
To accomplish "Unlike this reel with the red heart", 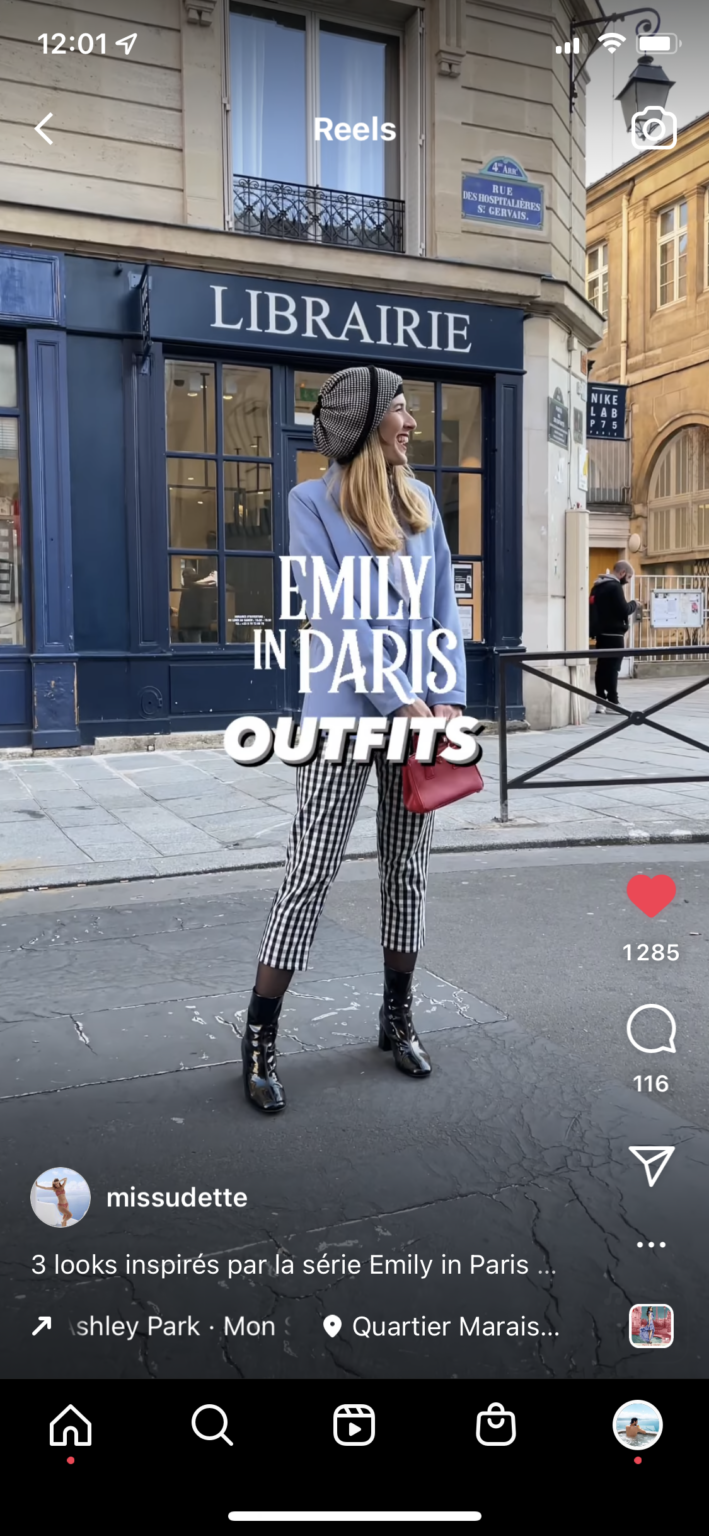I will pyautogui.click(x=651, y=896).
